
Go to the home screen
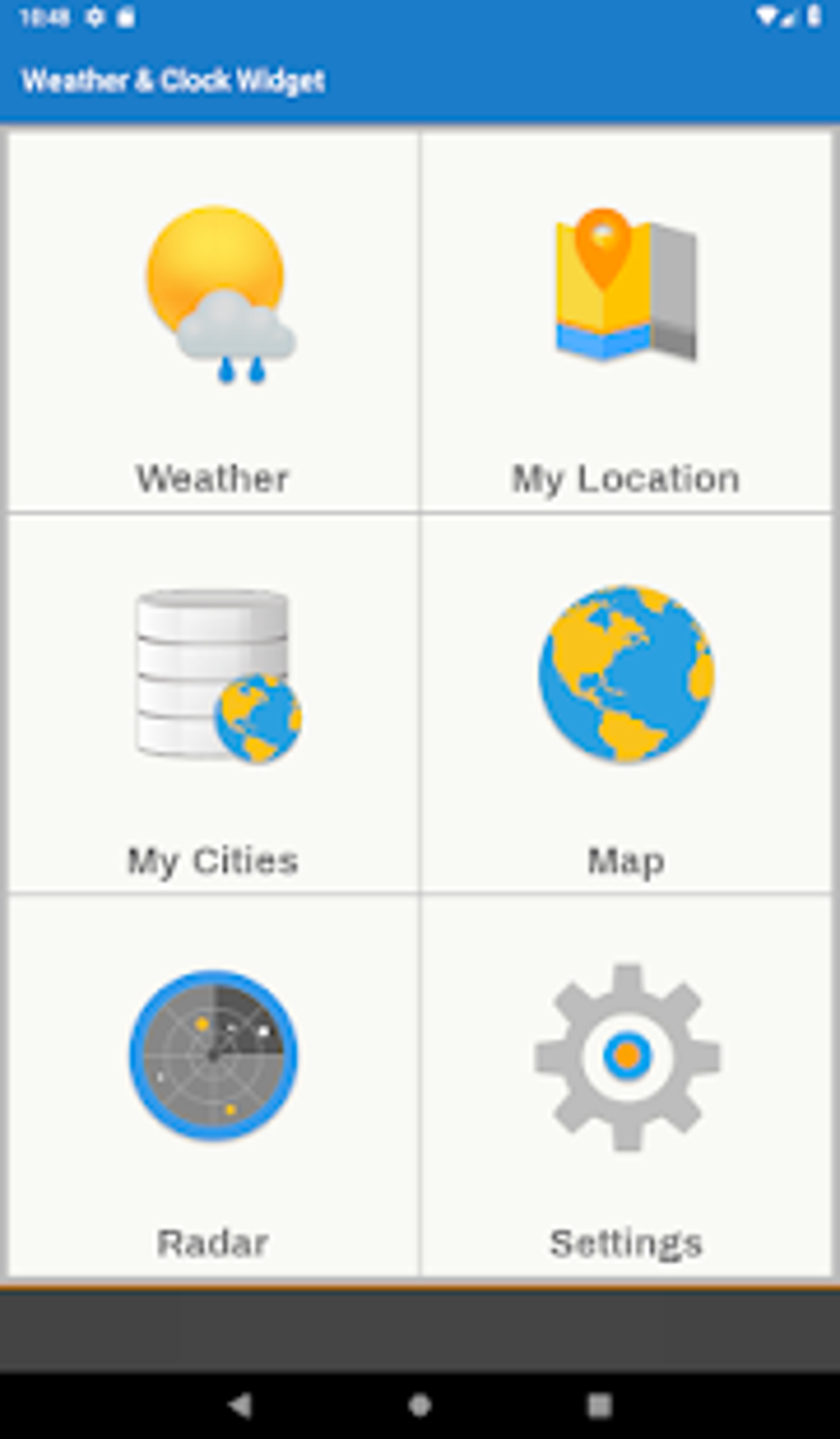[x=420, y=1404]
